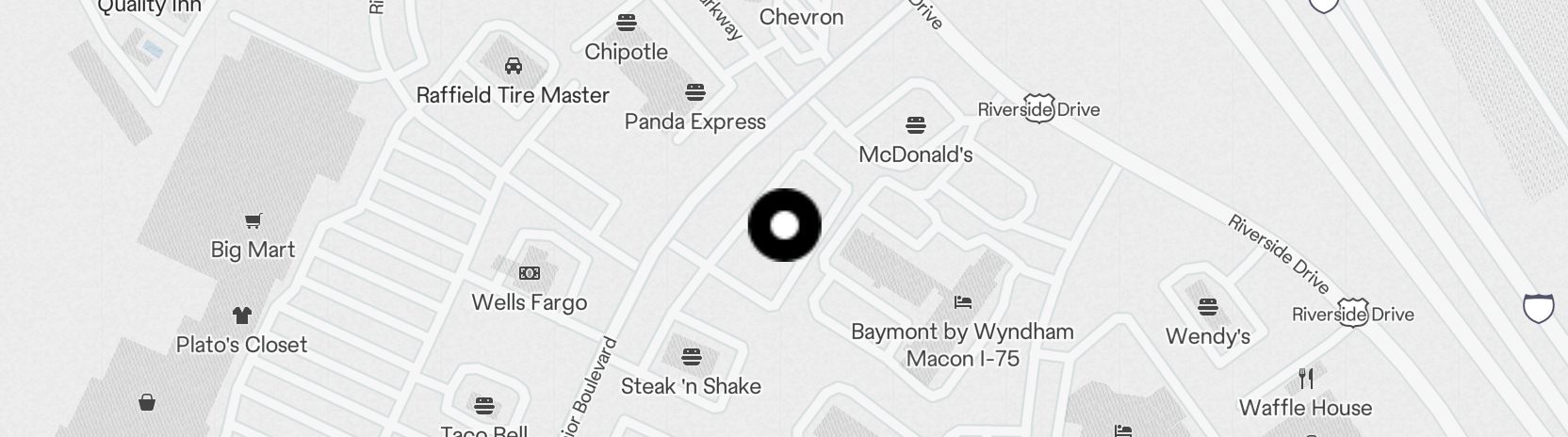Open the Wells Fargo place marker
Viewport: 1568px width, 437px height.
pos(530,273)
